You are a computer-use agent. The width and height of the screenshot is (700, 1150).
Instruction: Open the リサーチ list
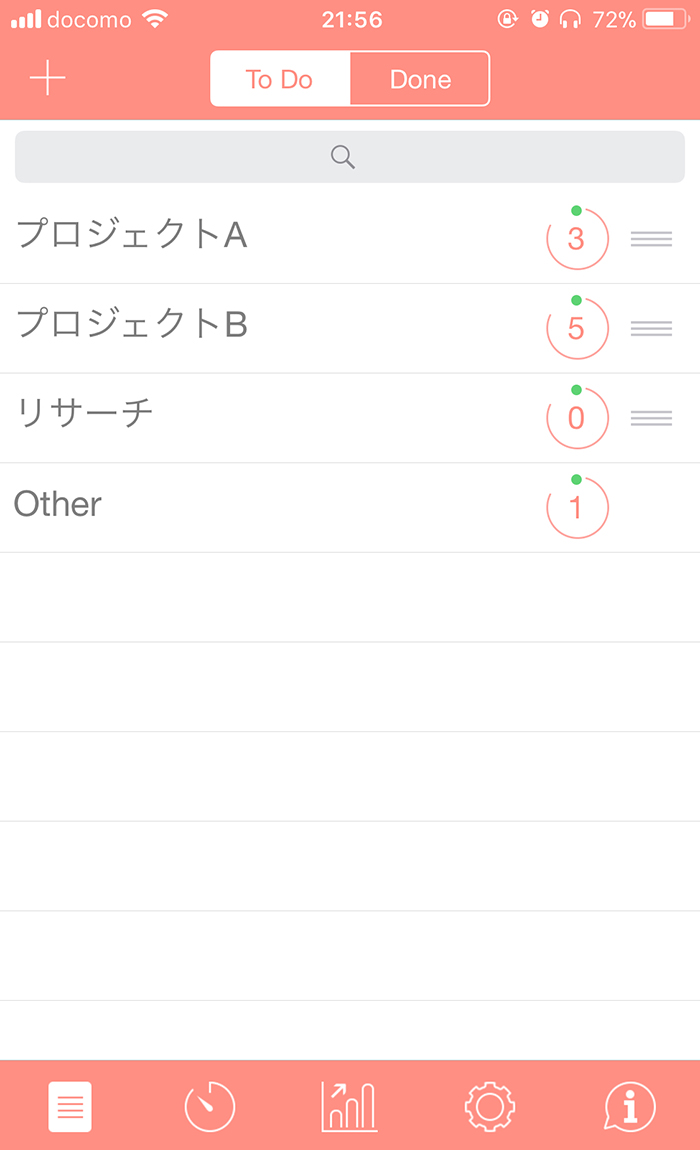[350, 418]
